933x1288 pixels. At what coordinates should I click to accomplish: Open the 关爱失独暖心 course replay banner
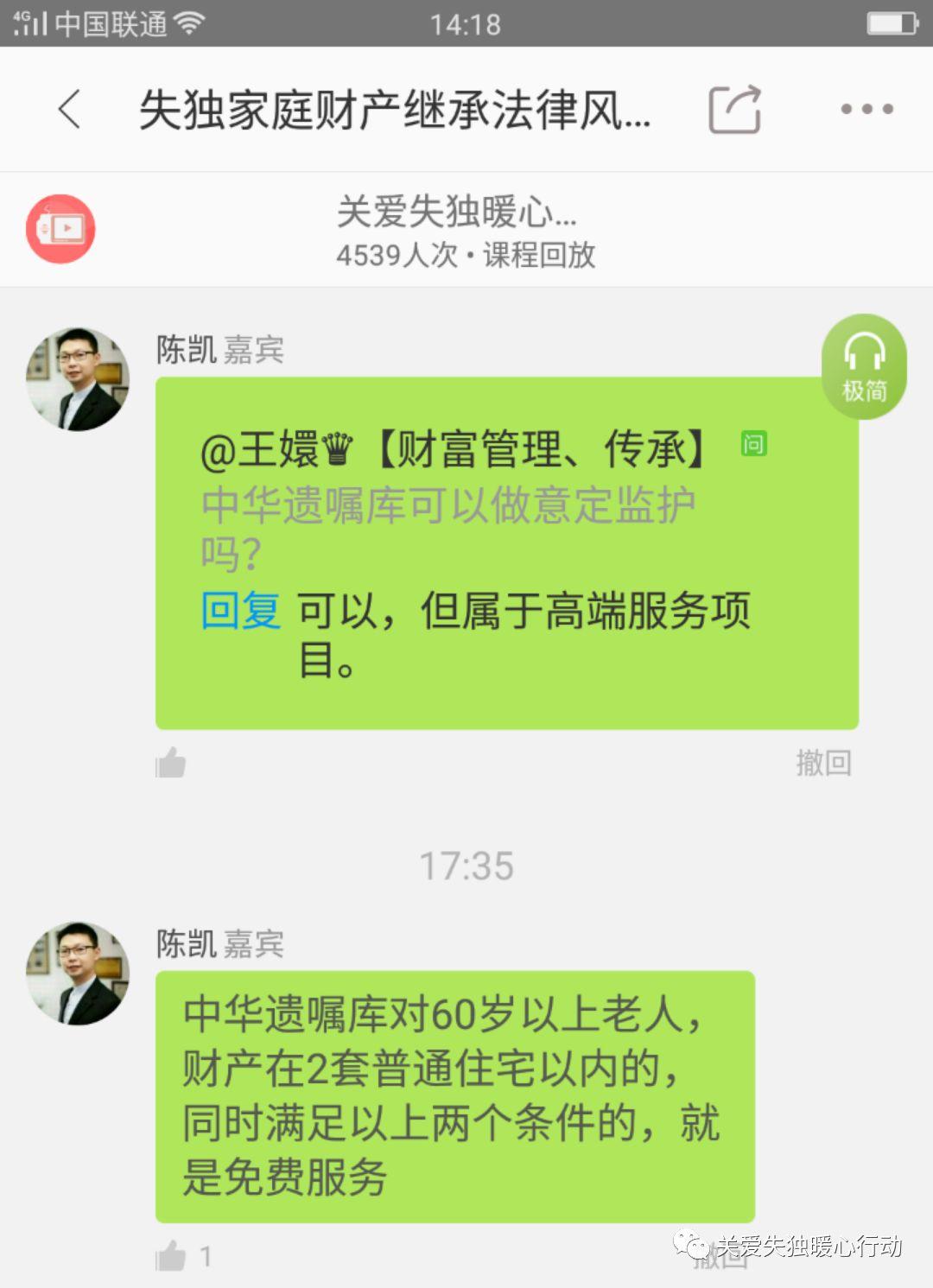pyautogui.click(x=465, y=231)
